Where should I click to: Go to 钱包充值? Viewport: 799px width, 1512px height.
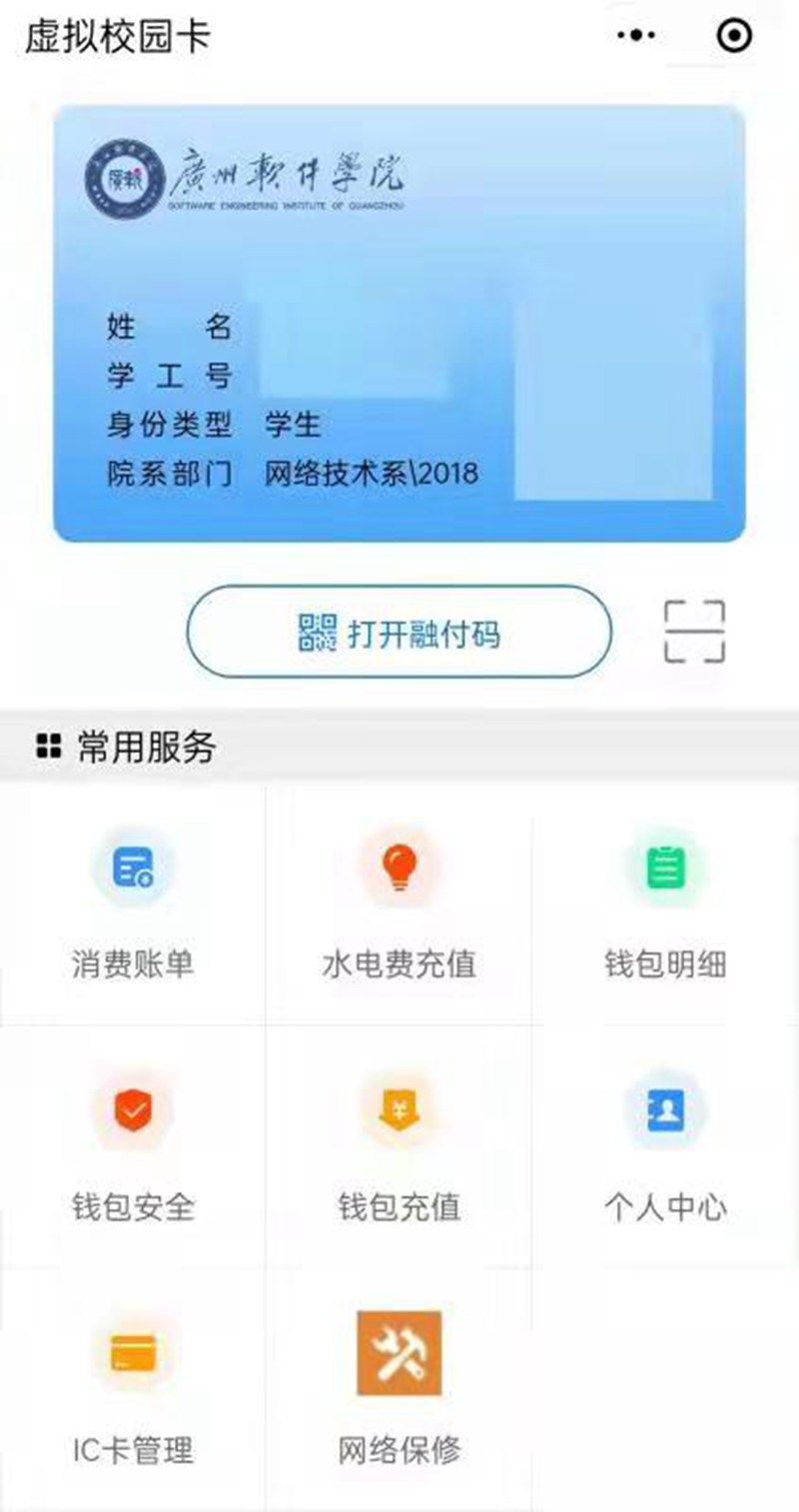(x=399, y=1147)
